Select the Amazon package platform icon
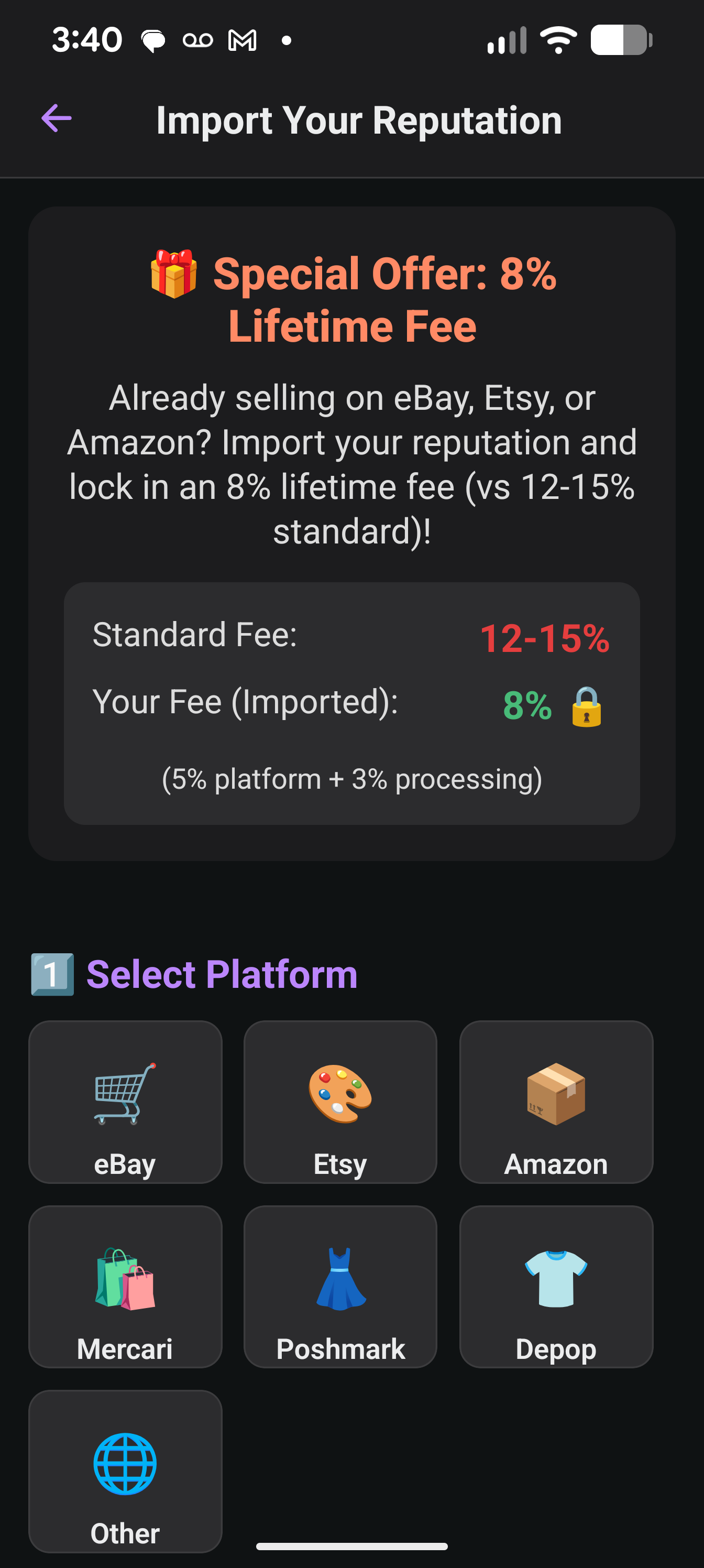Image resolution: width=704 pixels, height=1568 pixels. [556, 1096]
